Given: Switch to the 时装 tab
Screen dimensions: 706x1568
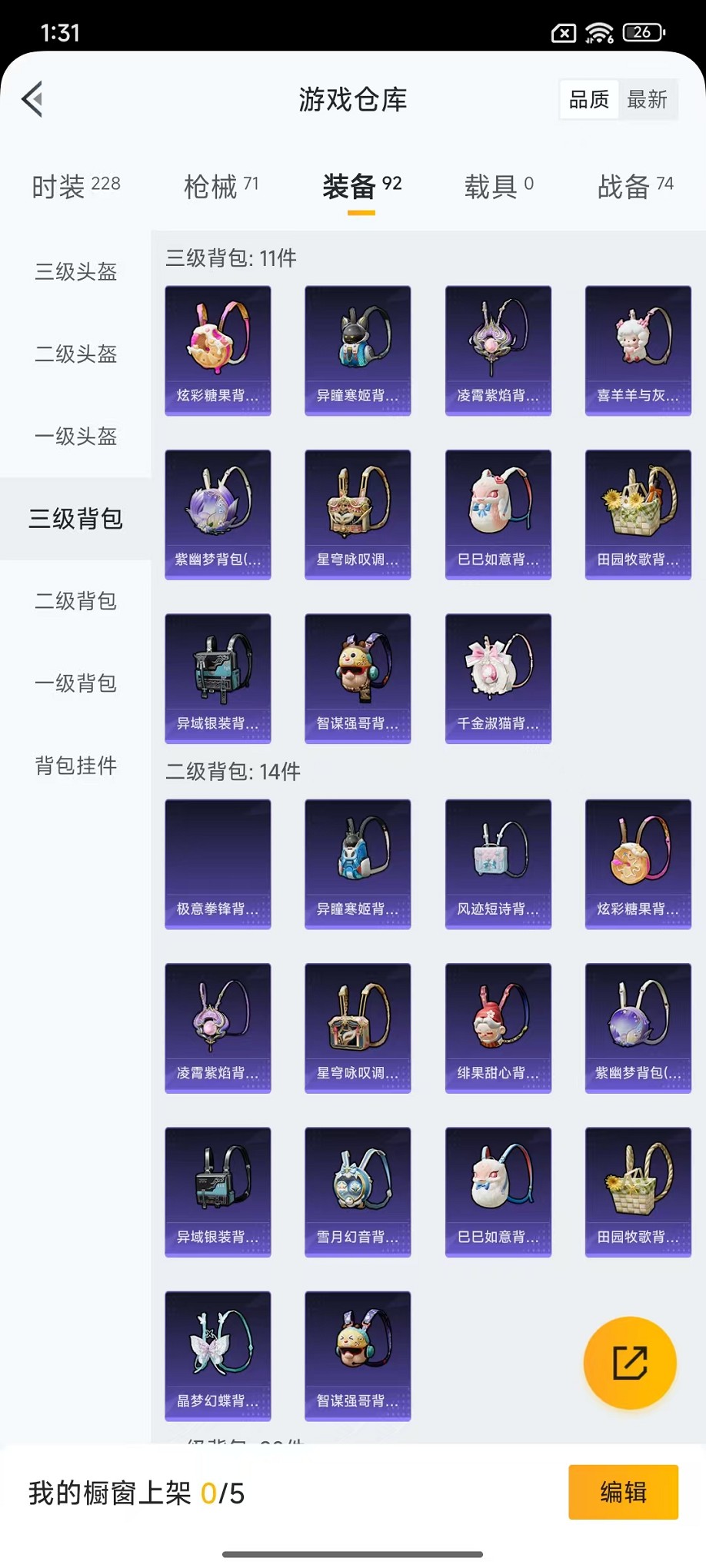Looking at the screenshot, I should click(75, 186).
